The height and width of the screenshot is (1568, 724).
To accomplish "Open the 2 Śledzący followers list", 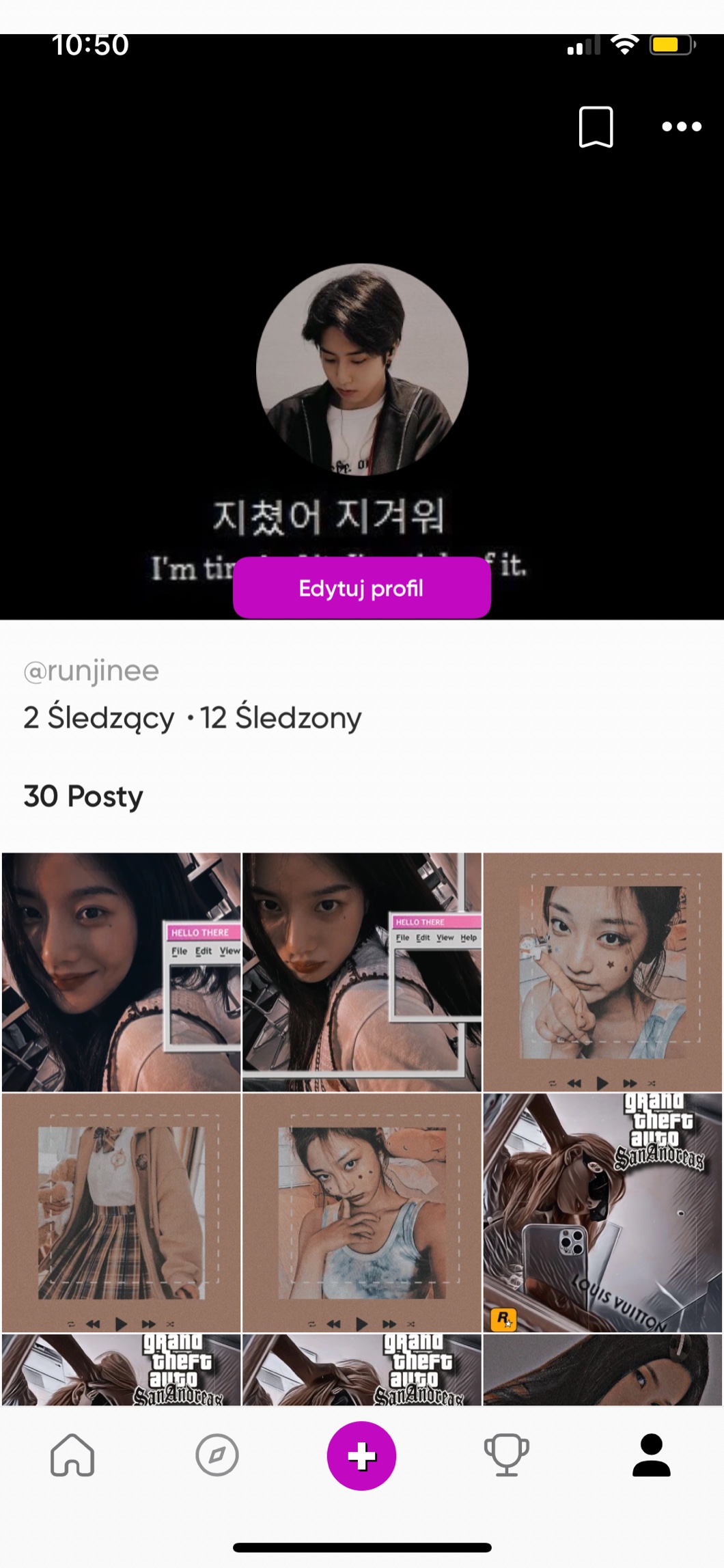I will coord(99,718).
